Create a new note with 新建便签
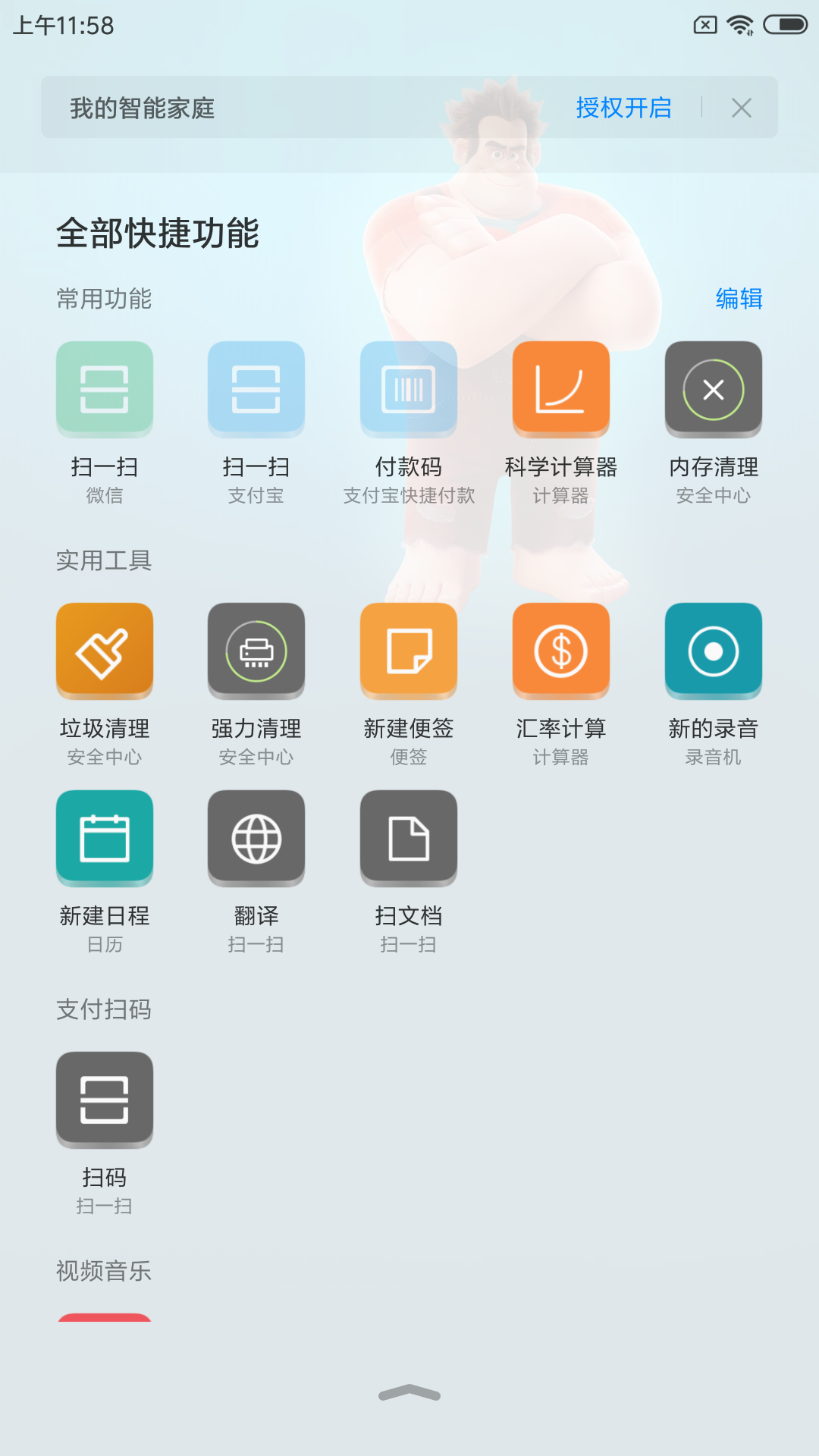819x1456 pixels. point(409,651)
